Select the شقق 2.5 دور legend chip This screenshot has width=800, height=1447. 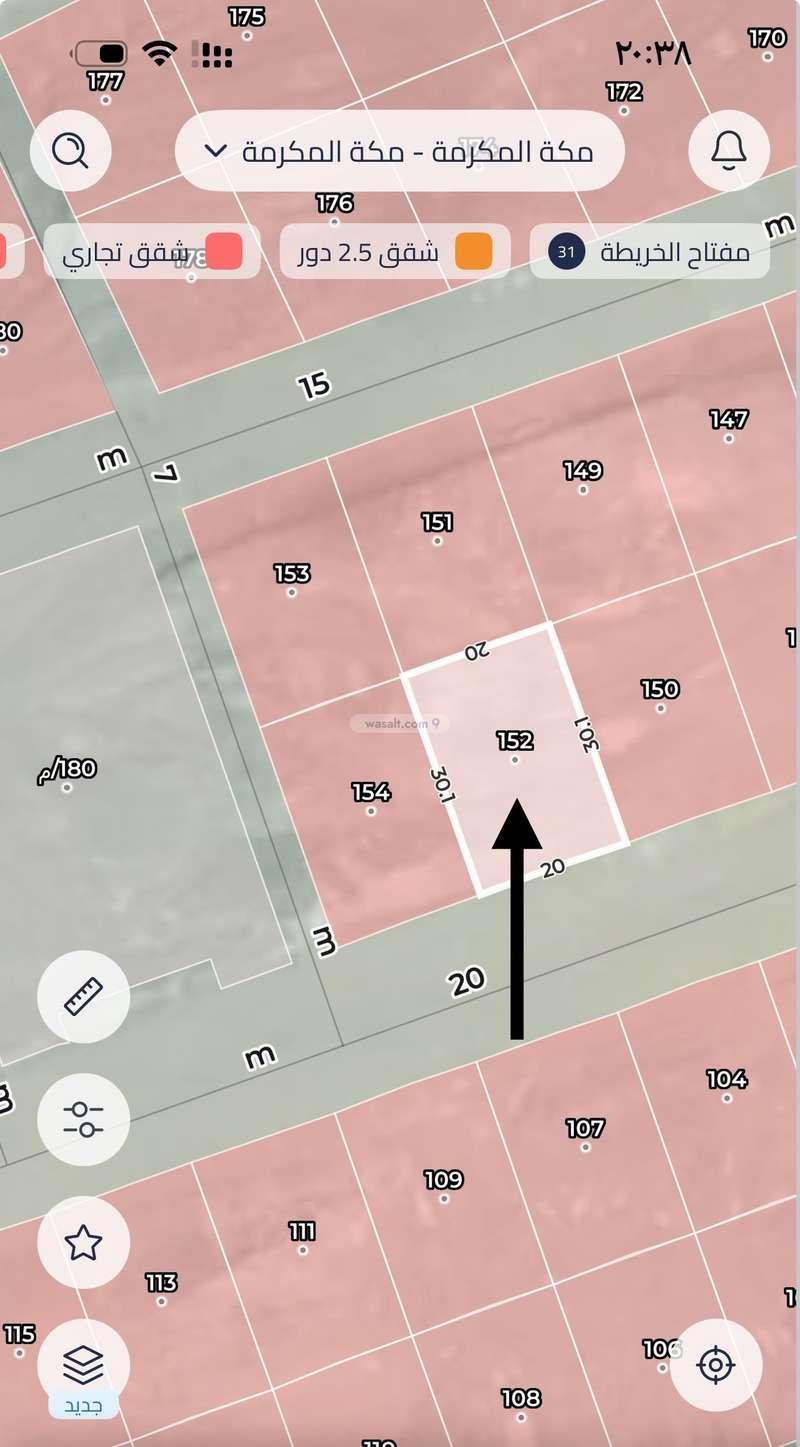[395, 251]
